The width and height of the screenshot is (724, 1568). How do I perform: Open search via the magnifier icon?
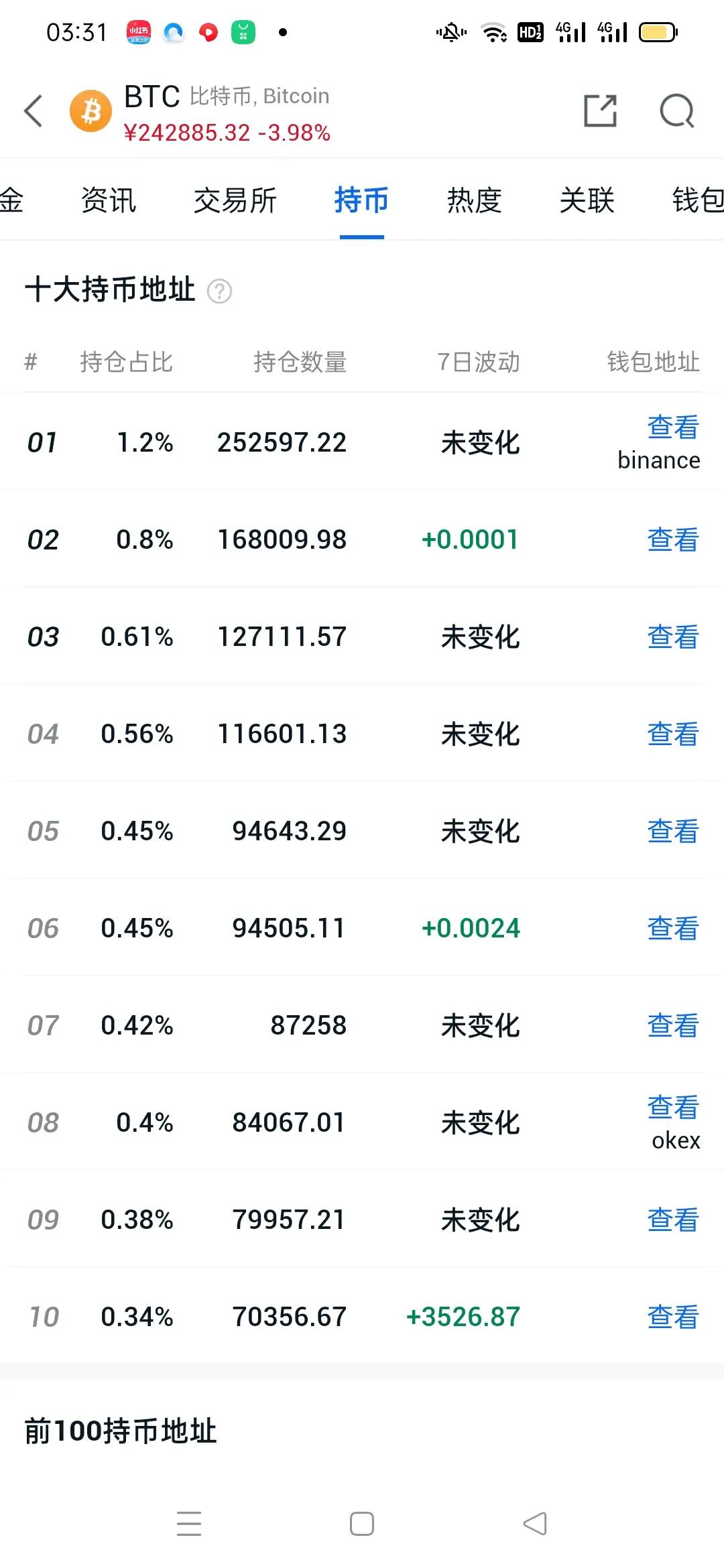click(x=677, y=111)
